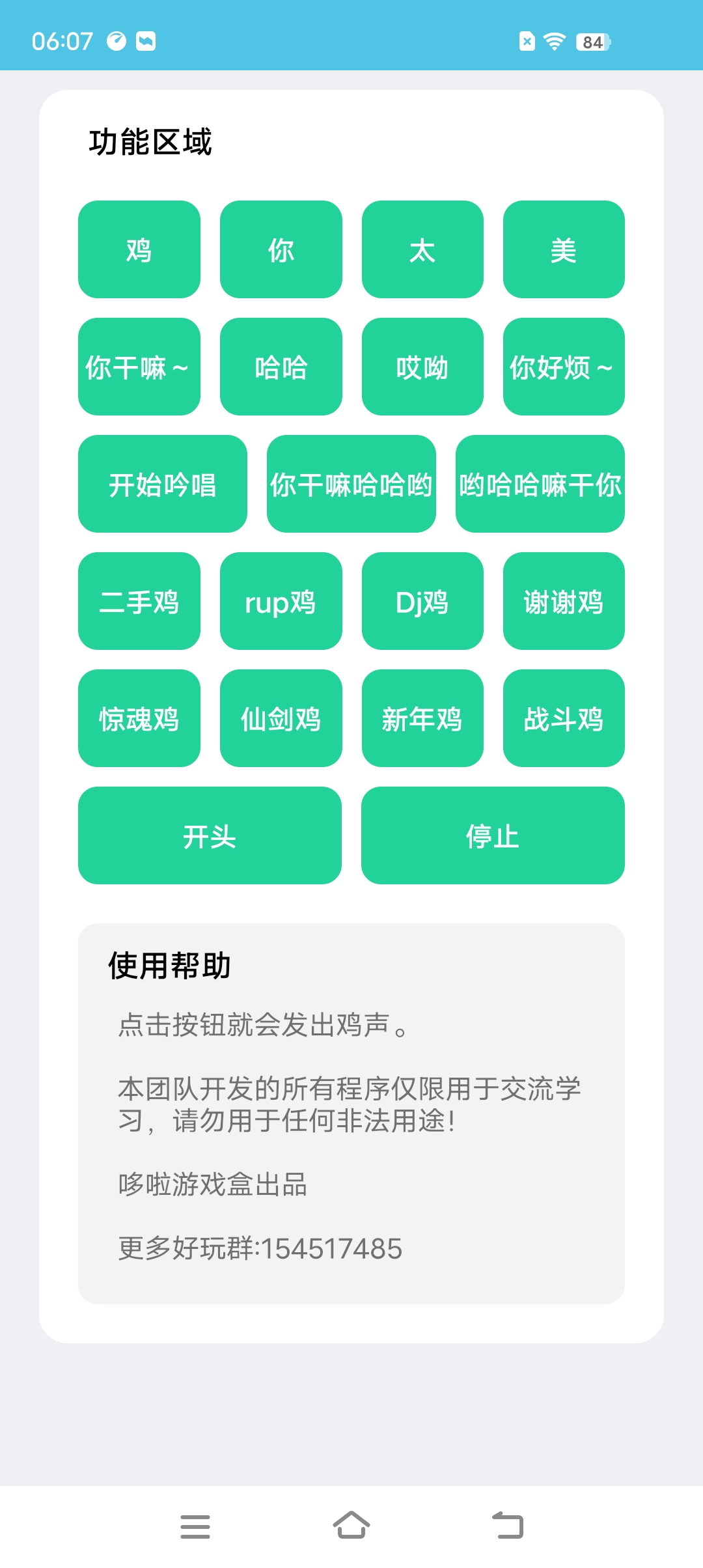This screenshot has height=1568, width=703.
Task: Play the 你 sound
Action: point(281,249)
